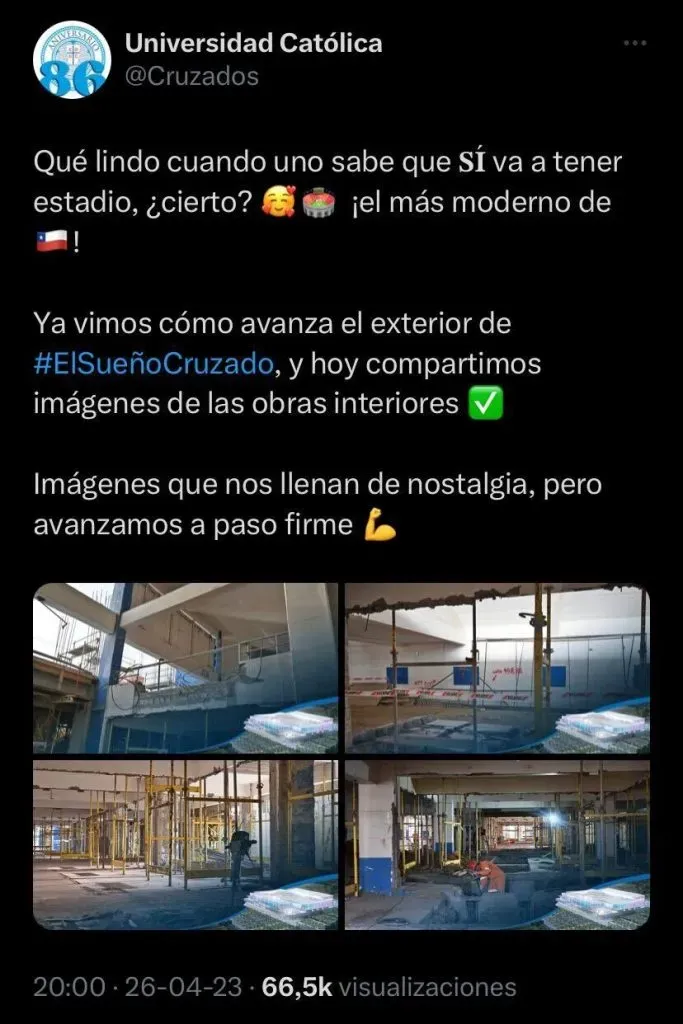The width and height of the screenshot is (683, 1024).
Task: Visit the @Cruzados account name
Action: [x=192, y=76]
